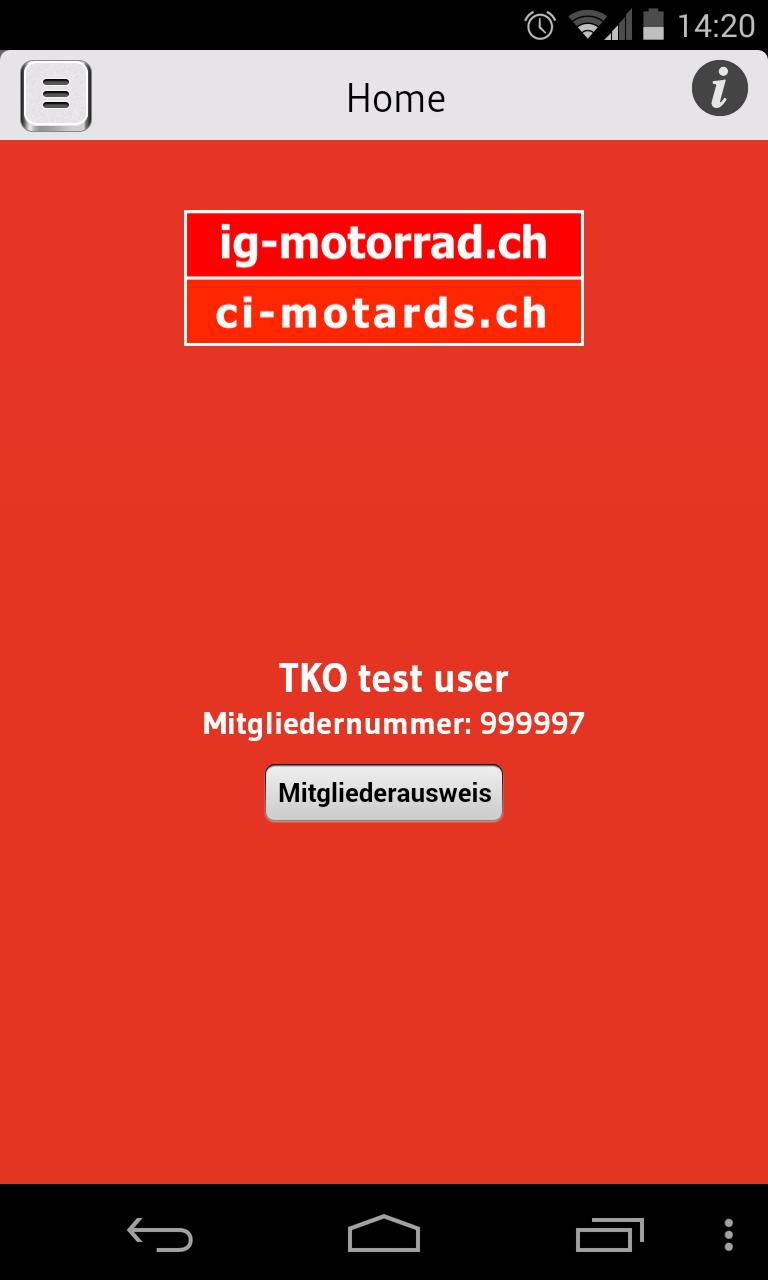Open the info icon
The width and height of the screenshot is (768, 1280).
(719, 90)
